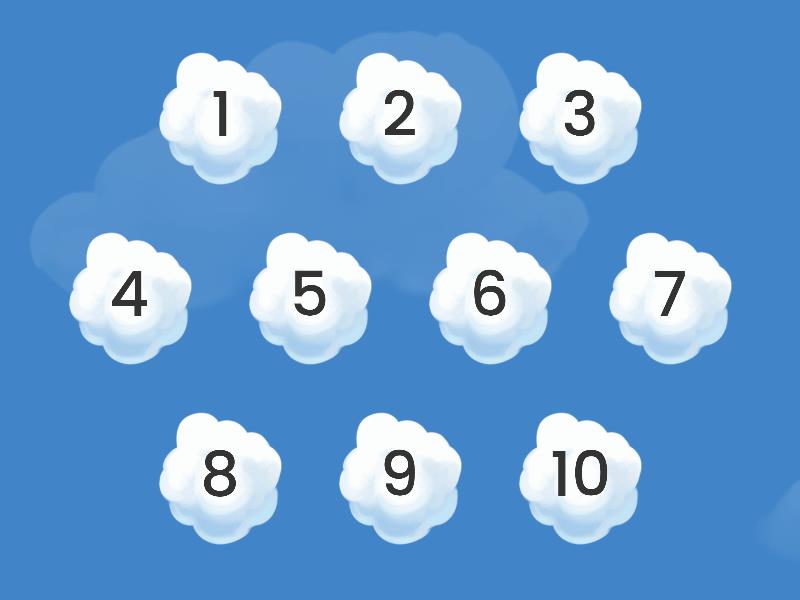This screenshot has width=800, height=600.
Task: Tap the cloud showing 7
Action: [670, 297]
